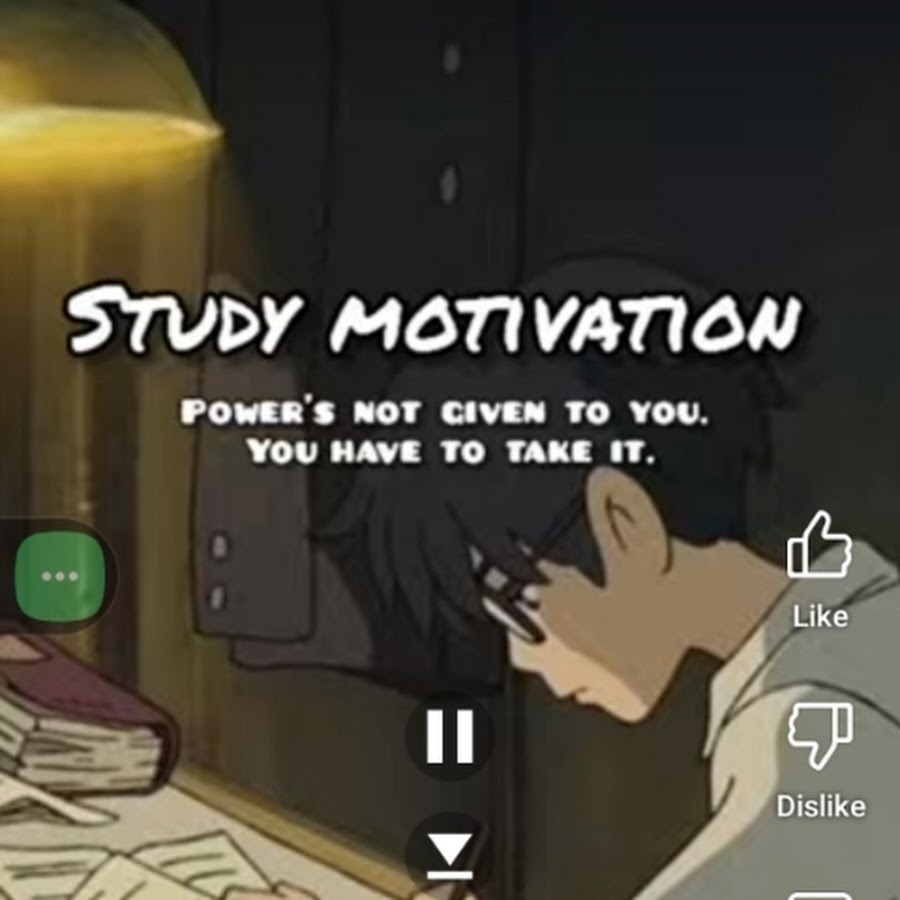Image resolution: width=900 pixels, height=900 pixels.
Task: Open the green floating three-dots bubble
Action: (60, 576)
